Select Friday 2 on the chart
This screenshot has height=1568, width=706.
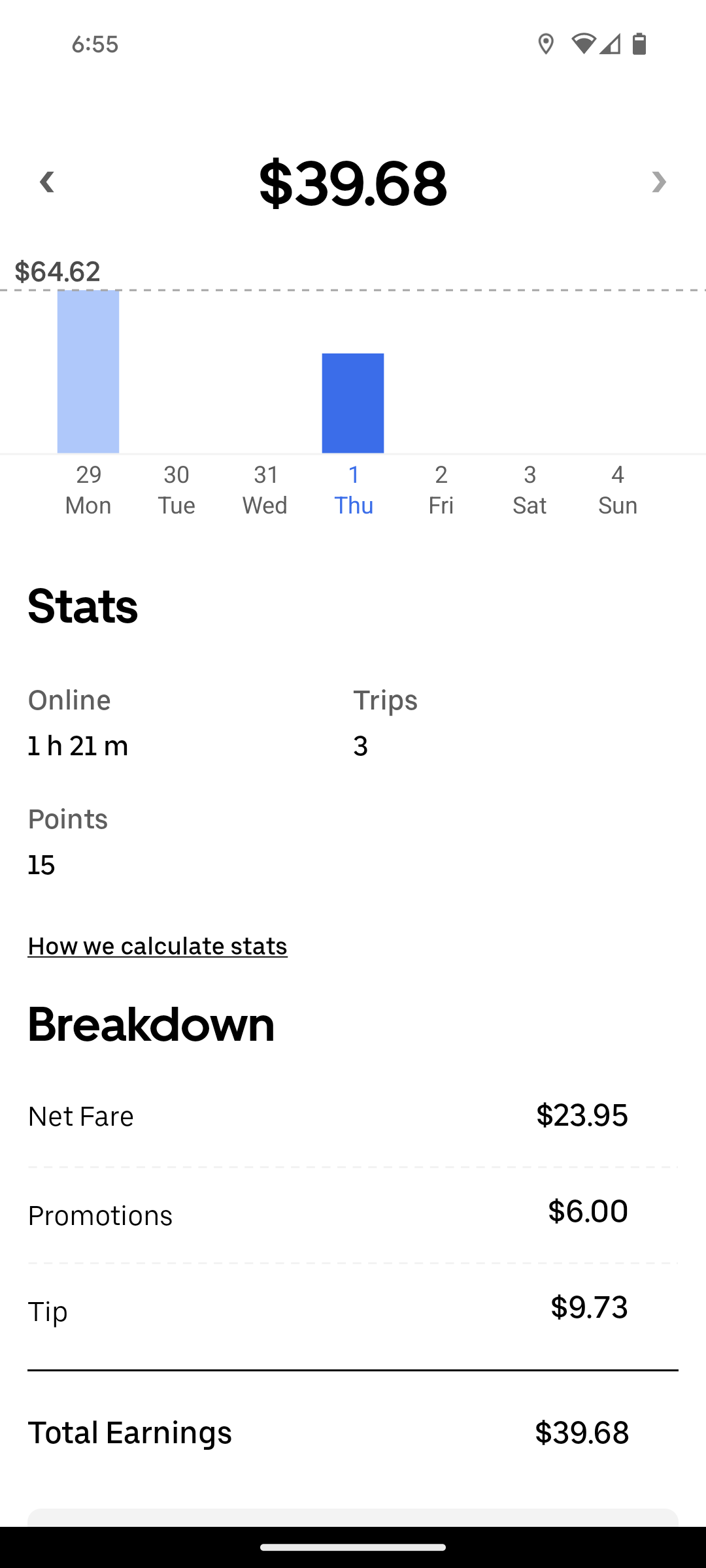tap(441, 489)
